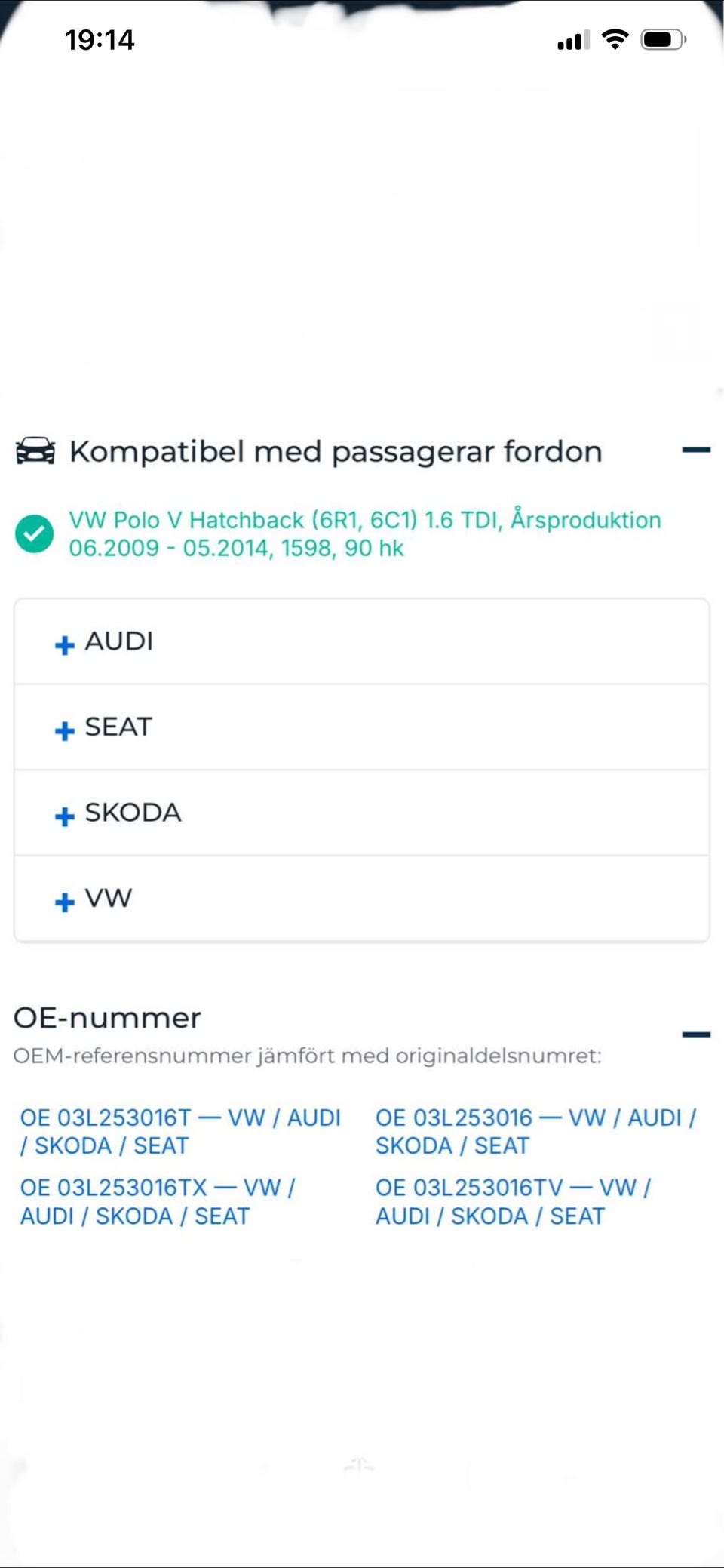Collapse the OE-nummer section
The height and width of the screenshot is (1568, 724).
click(695, 1035)
